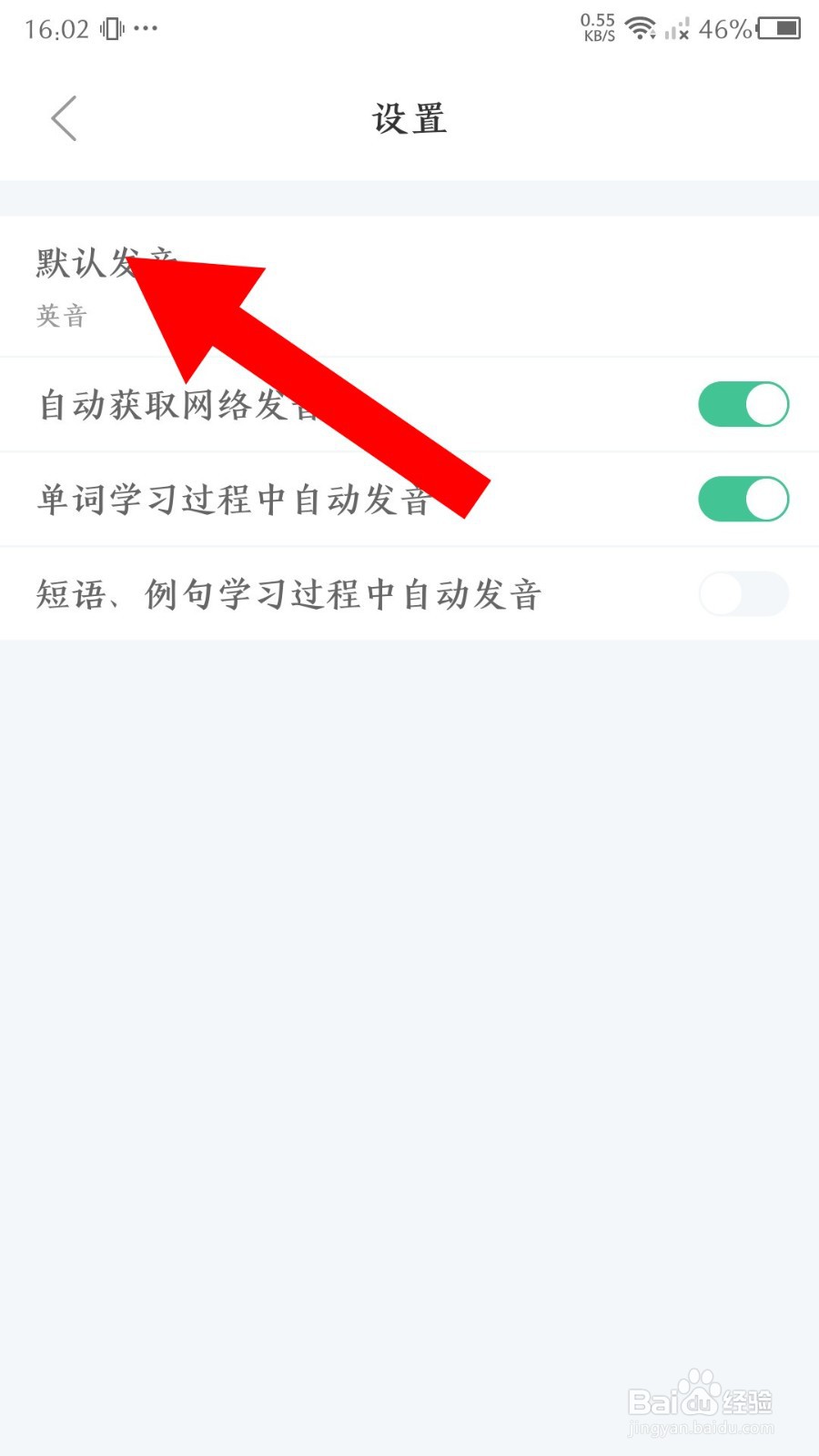Tap the clock showing 16:02
The height and width of the screenshot is (1456, 819).
coord(55,29)
